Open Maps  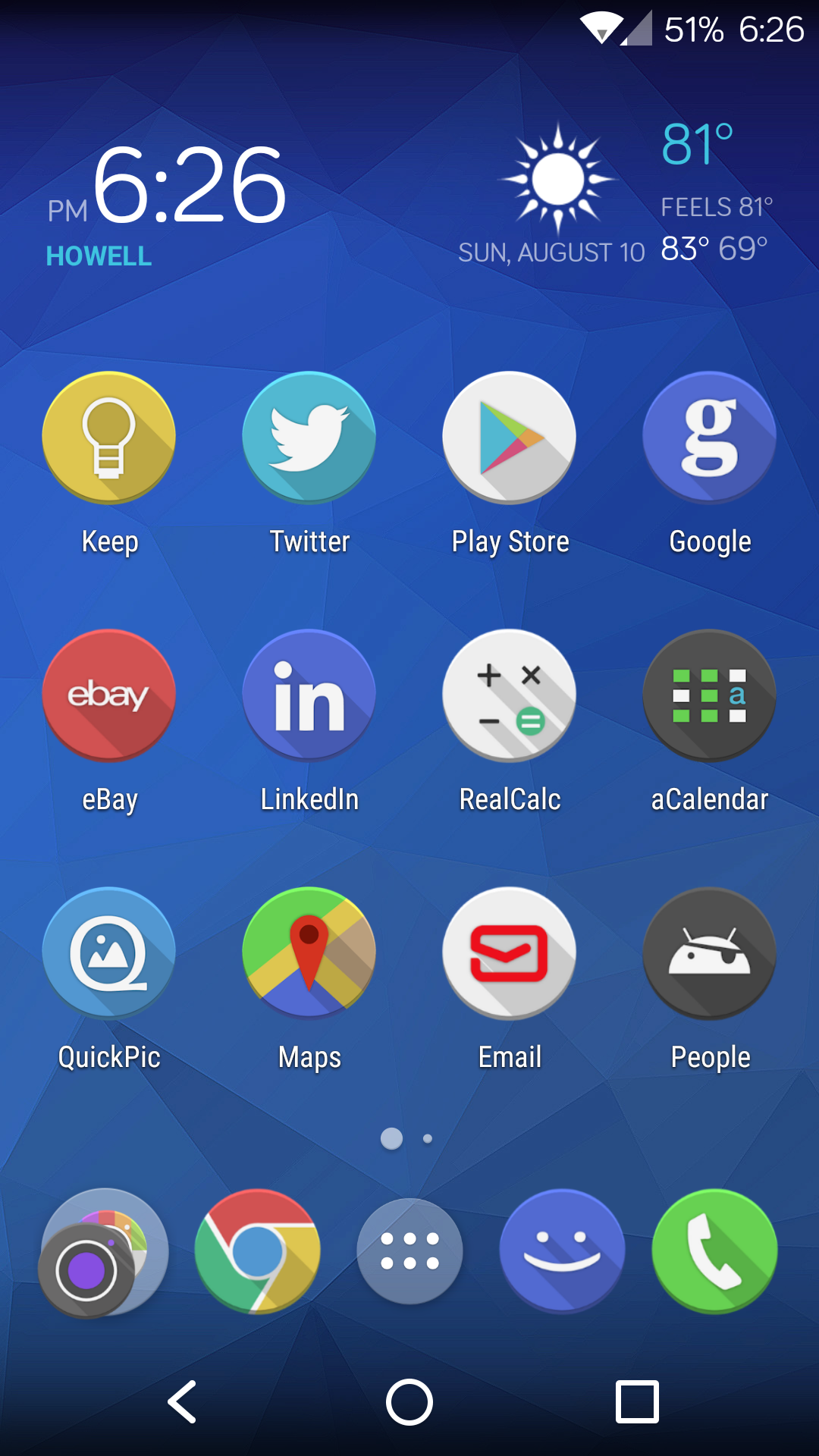(x=309, y=952)
